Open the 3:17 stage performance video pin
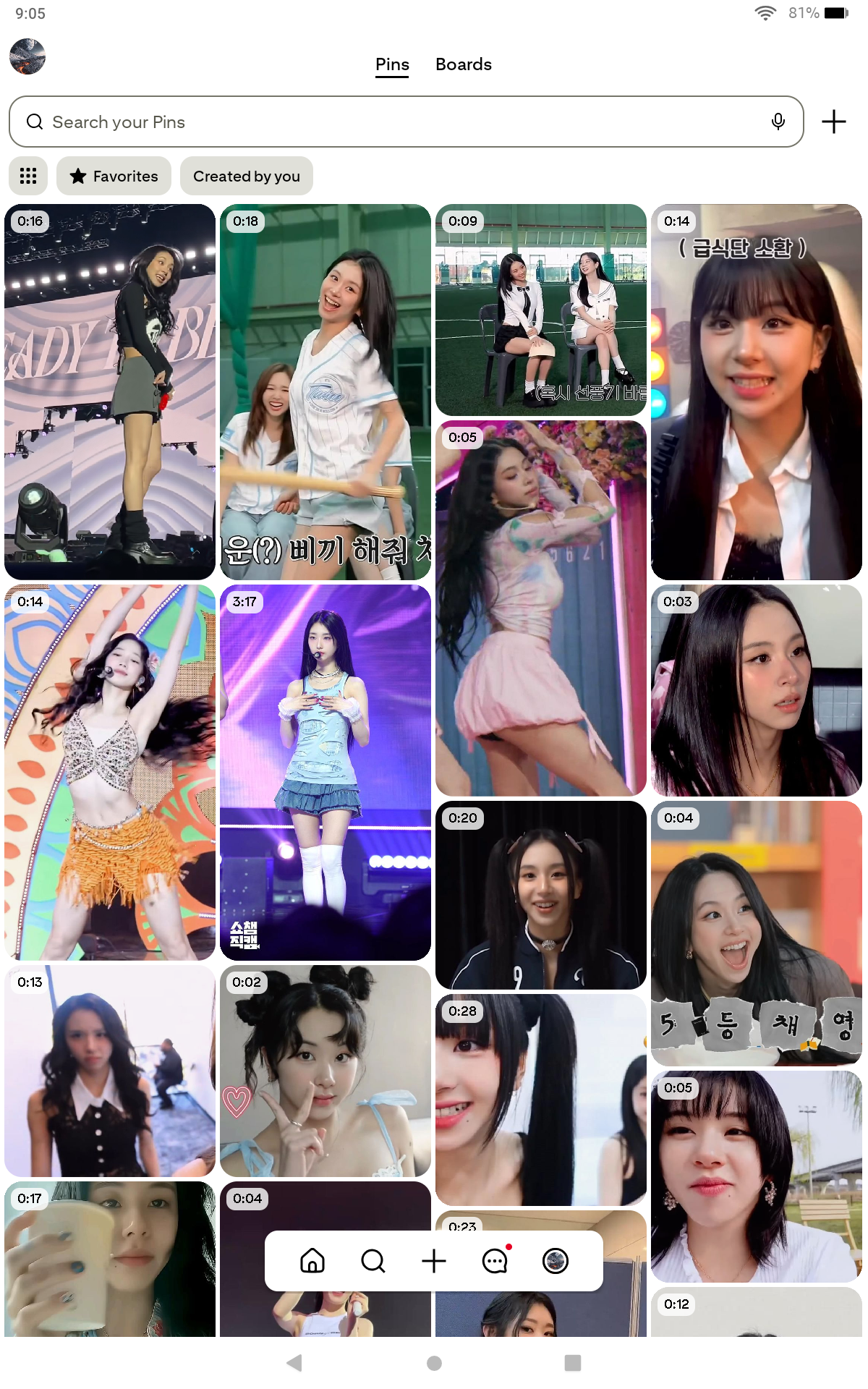The image size is (868, 1389). click(325, 773)
